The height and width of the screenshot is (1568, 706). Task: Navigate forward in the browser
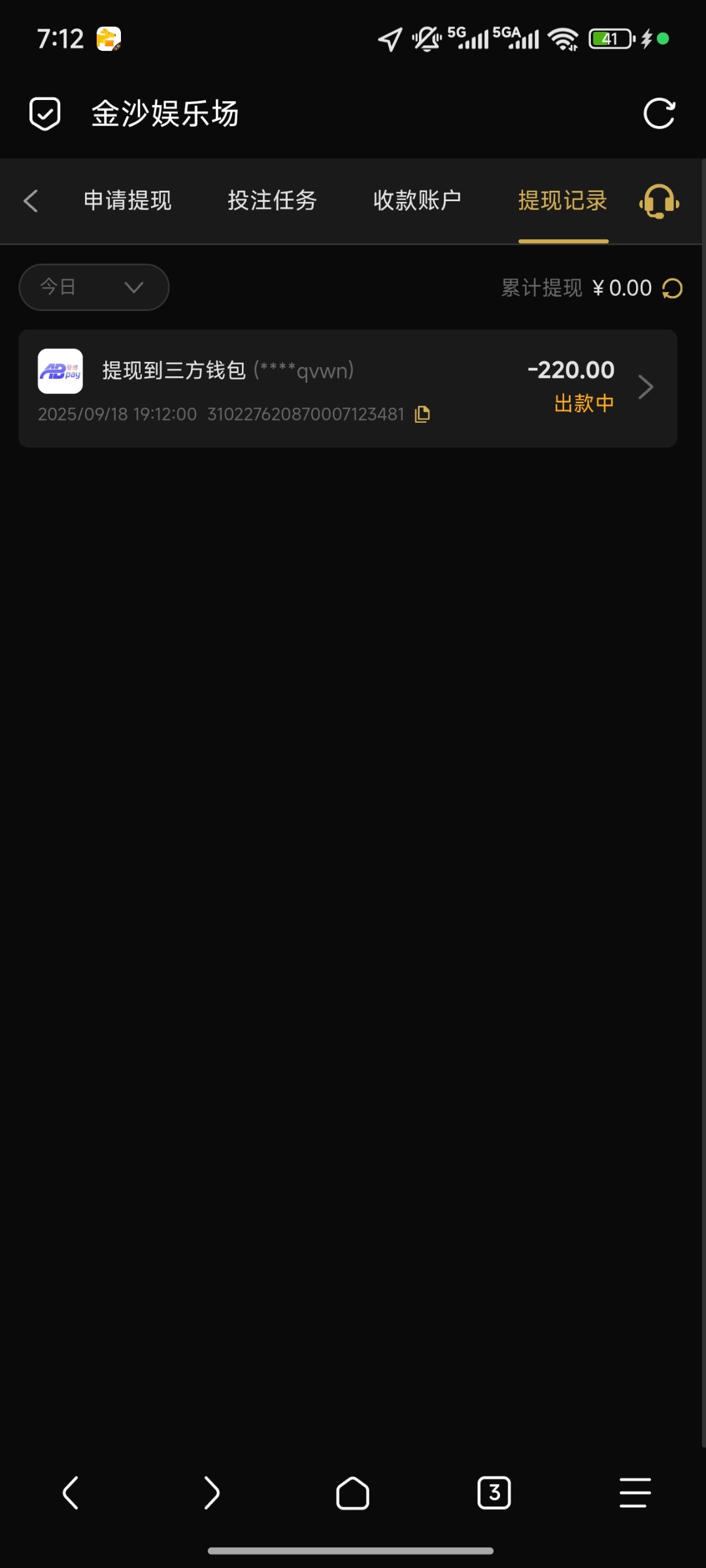coord(212,1493)
